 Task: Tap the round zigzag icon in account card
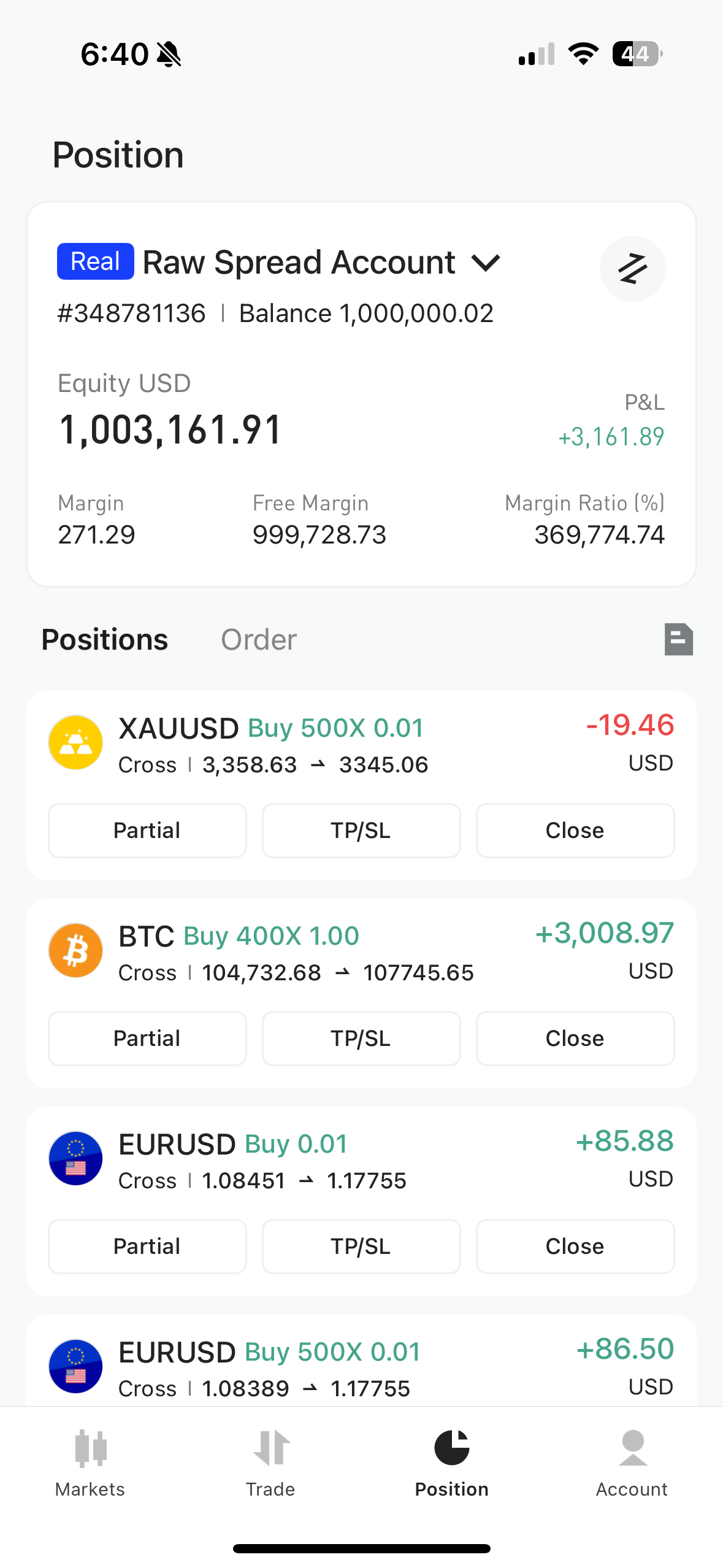point(632,269)
